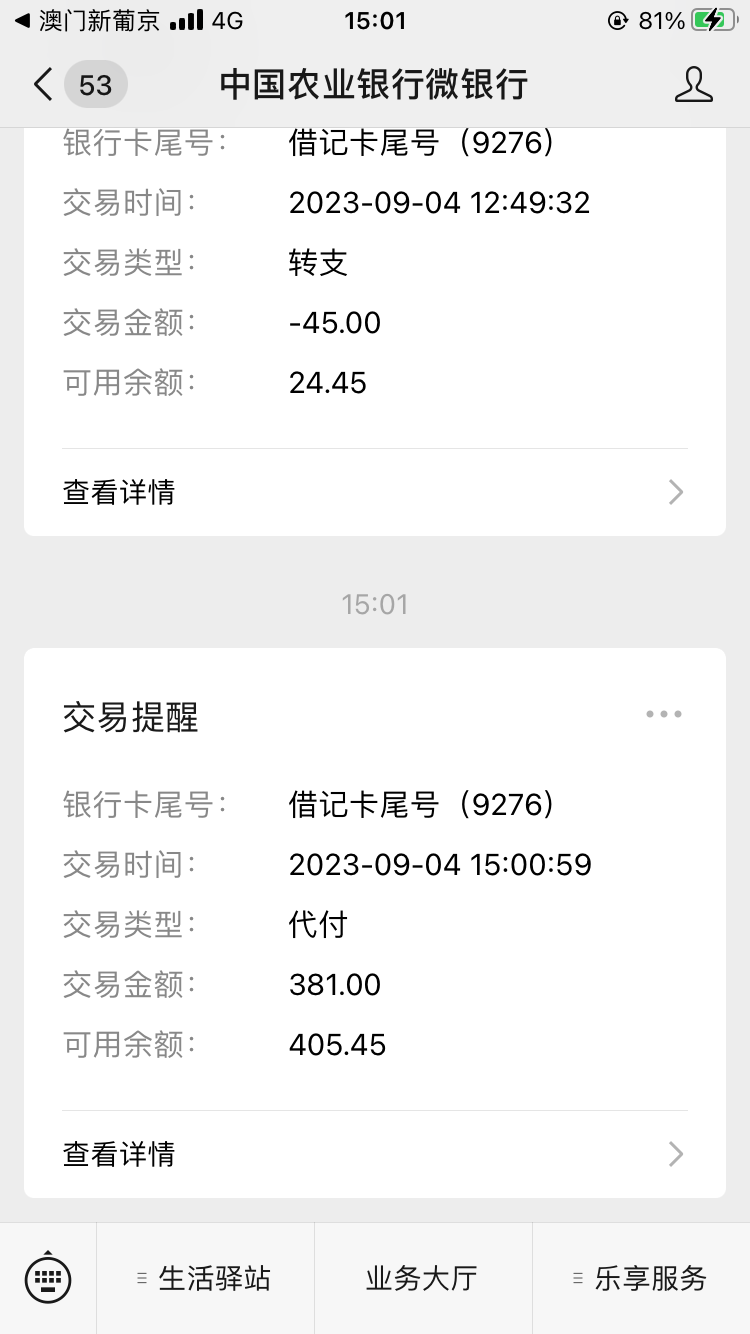Expand the 交易提醒 card via its chevron
This screenshot has height=1334, width=750.
(676, 1154)
